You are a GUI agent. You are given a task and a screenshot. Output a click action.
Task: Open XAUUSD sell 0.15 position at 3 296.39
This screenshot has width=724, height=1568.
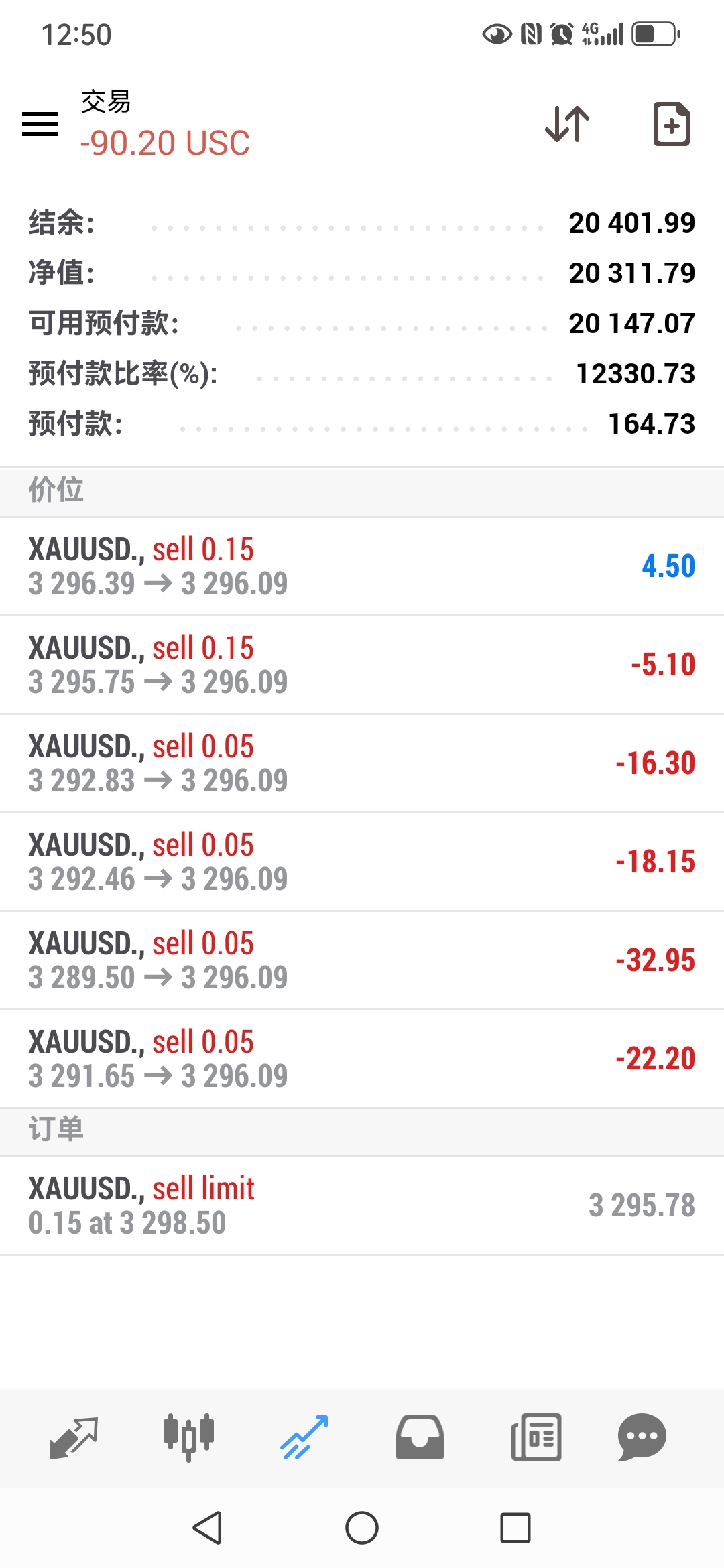(362, 566)
